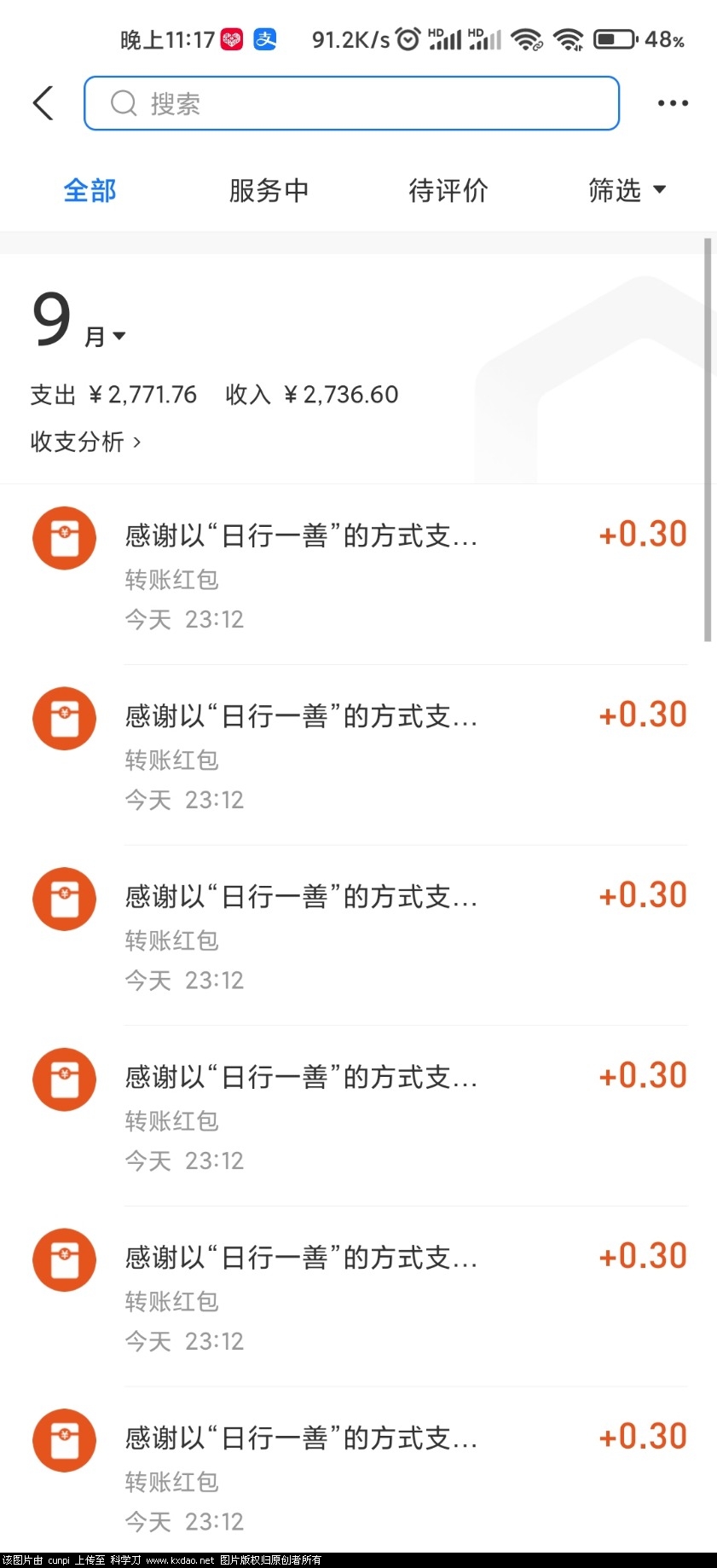Open the more options ellipsis menu
Viewport: 717px width, 1568px height.
pyautogui.click(x=673, y=102)
